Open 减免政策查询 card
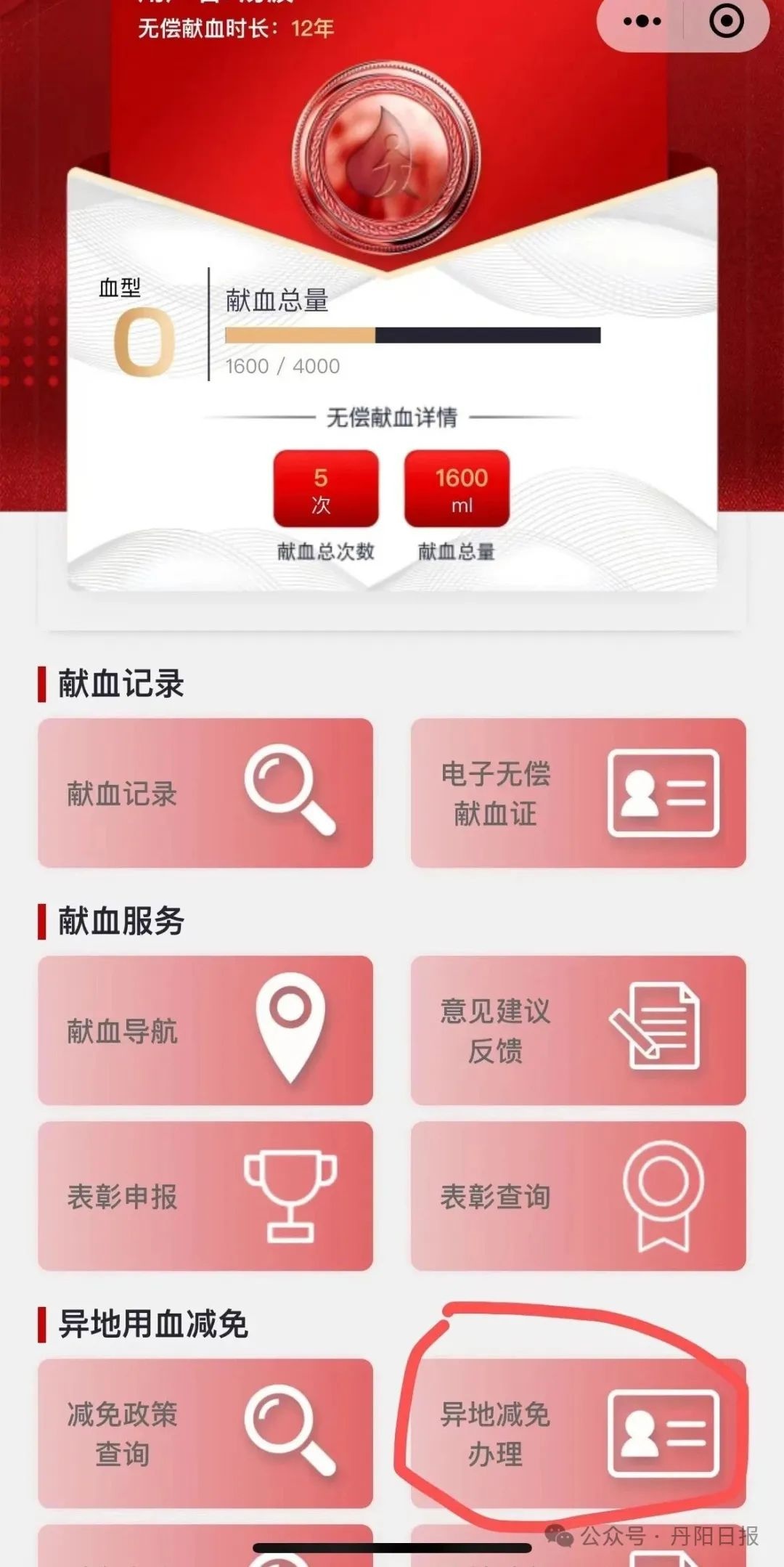Image resolution: width=784 pixels, height=1567 pixels. click(205, 1433)
